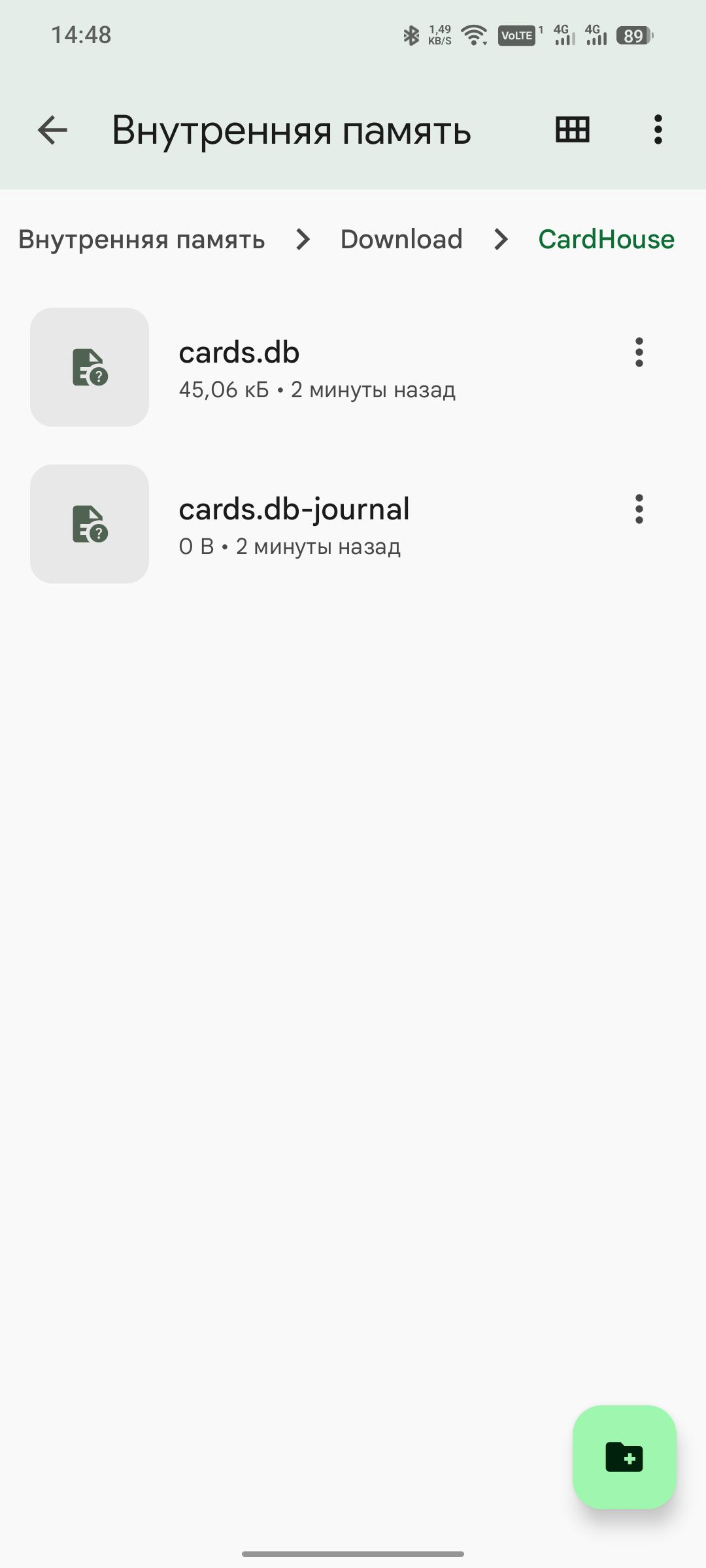The height and width of the screenshot is (1568, 706).
Task: Tap the chevron between Download and CardHouse
Action: [500, 240]
